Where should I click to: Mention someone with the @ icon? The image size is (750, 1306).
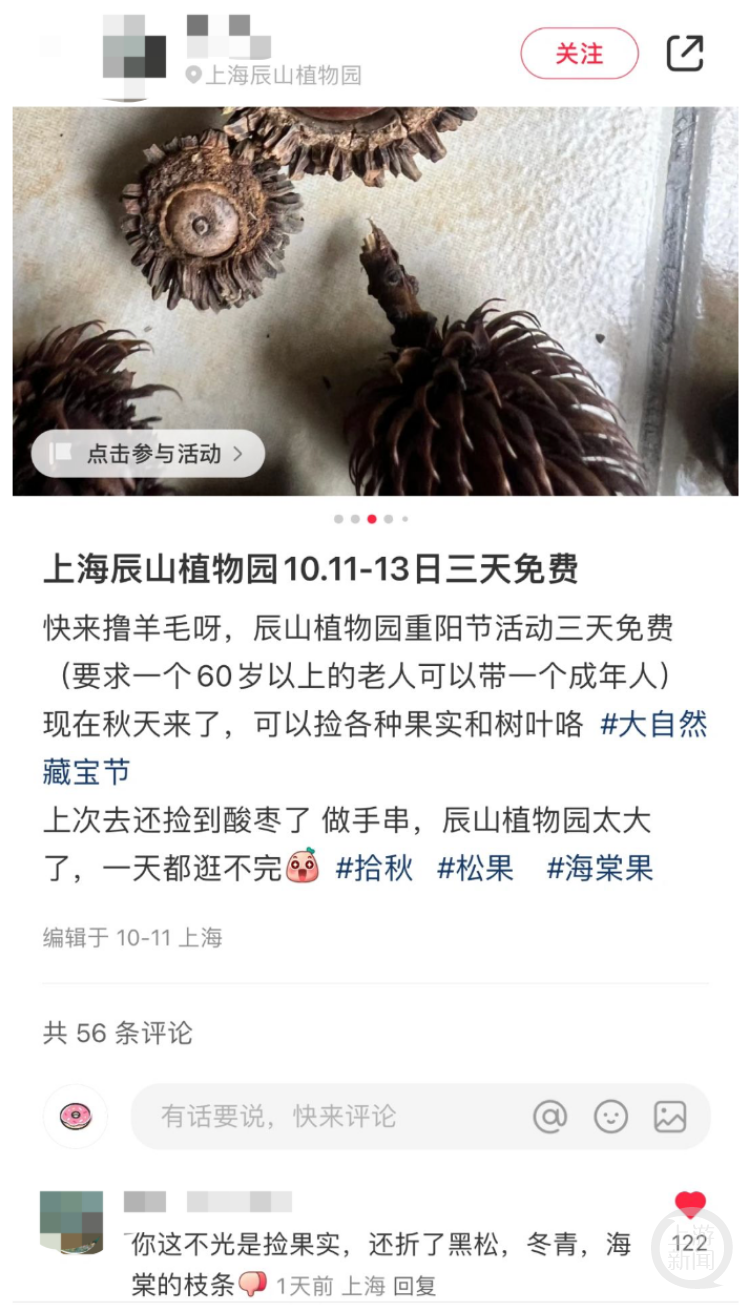pyautogui.click(x=550, y=1116)
